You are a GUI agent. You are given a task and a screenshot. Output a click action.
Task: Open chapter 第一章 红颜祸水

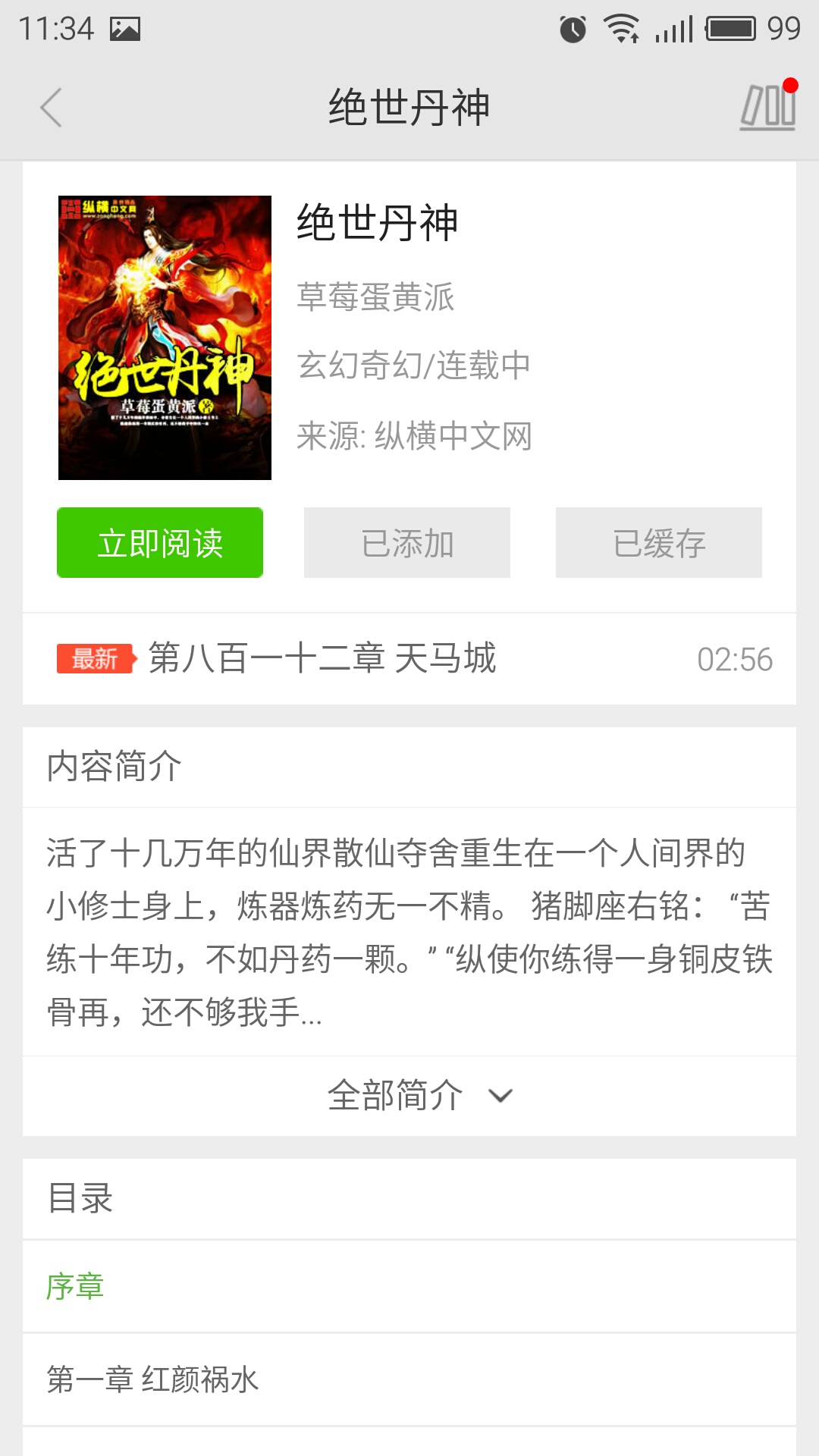[x=409, y=1380]
